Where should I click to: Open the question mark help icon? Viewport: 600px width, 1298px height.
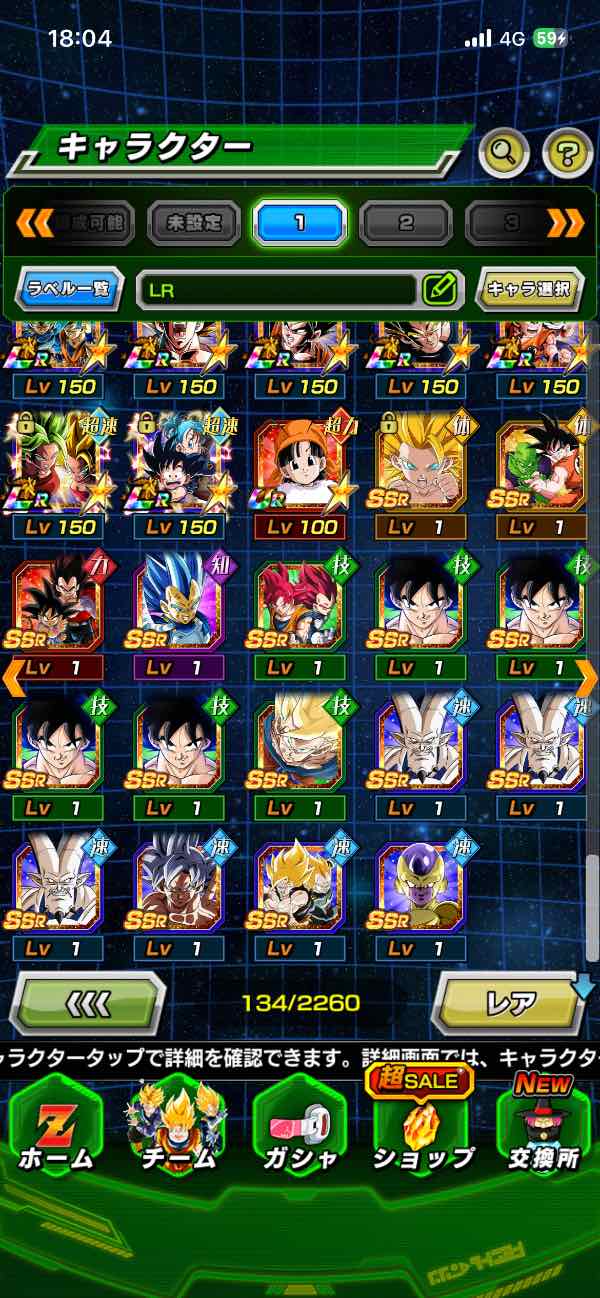pyautogui.click(x=567, y=153)
